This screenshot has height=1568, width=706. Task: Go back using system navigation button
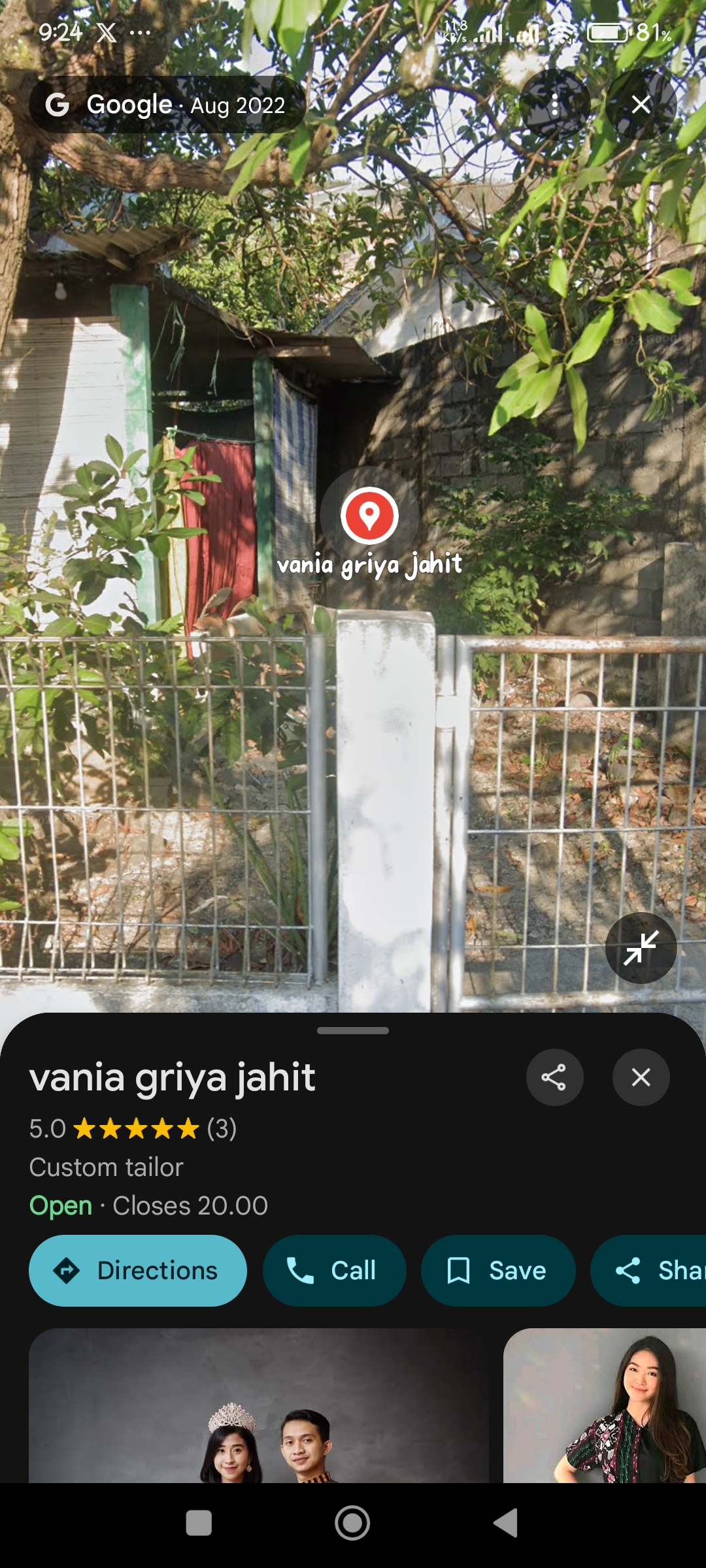(505, 1523)
